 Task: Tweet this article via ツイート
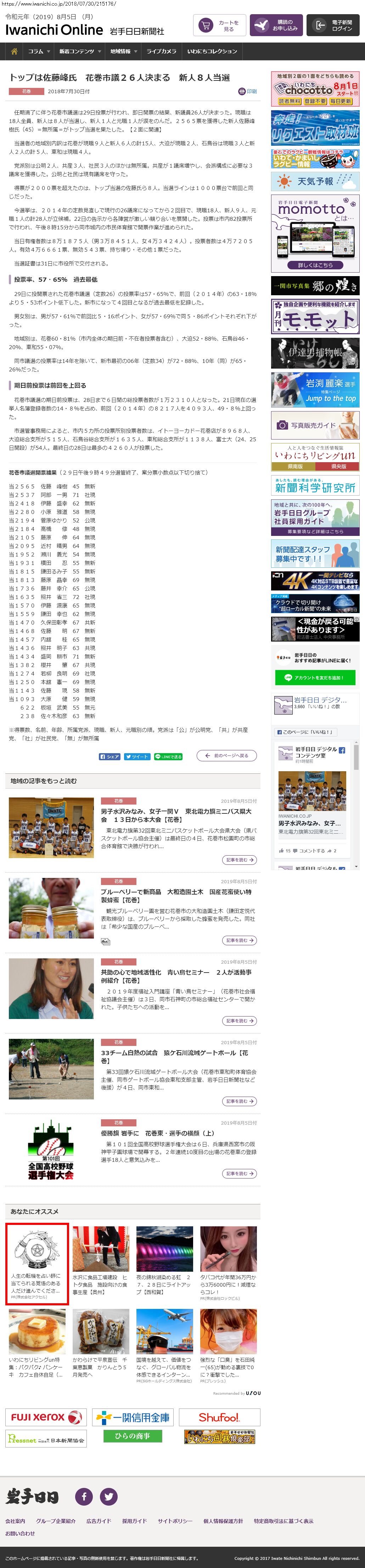tap(137, 757)
